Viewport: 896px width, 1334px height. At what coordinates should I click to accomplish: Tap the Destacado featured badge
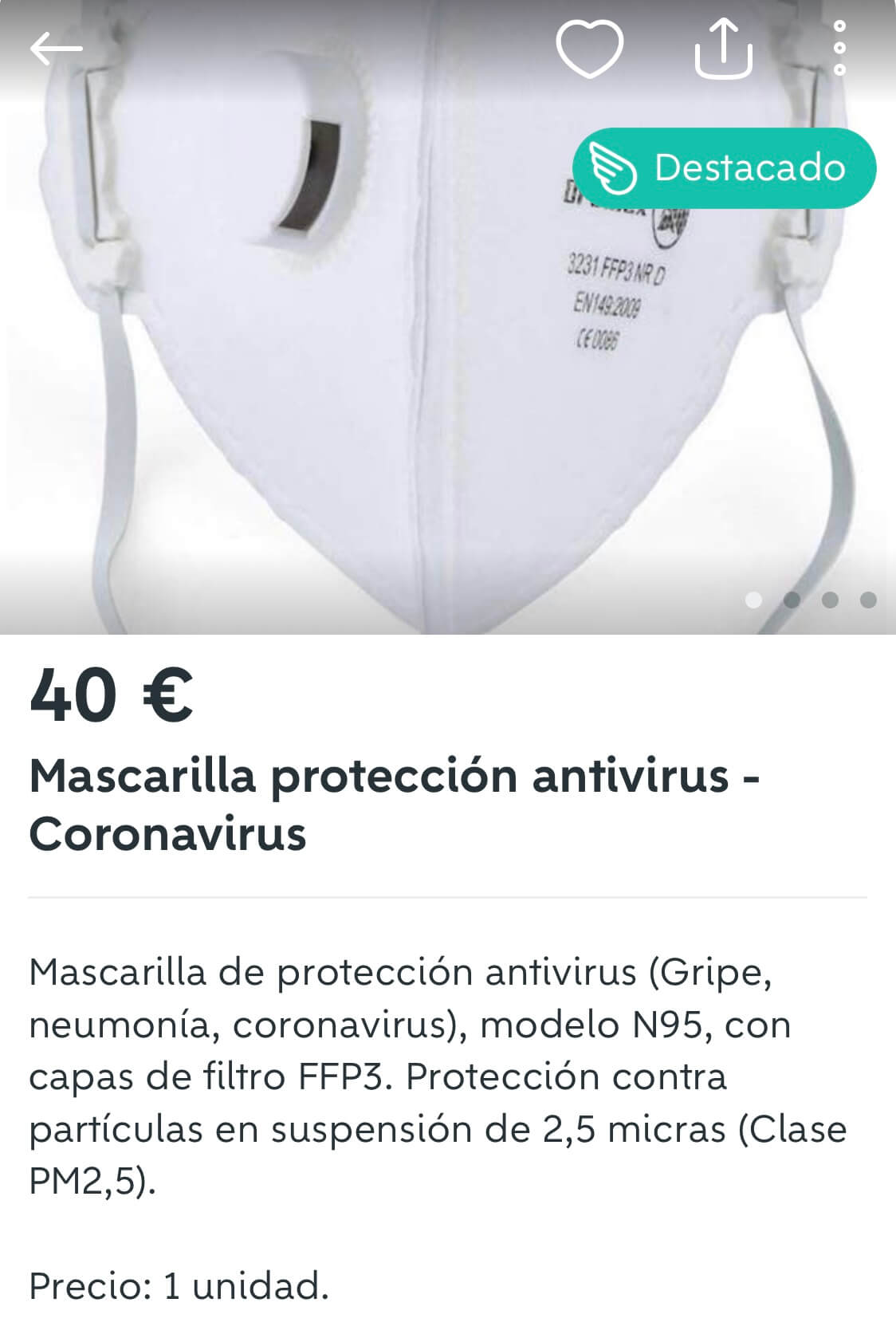point(724,168)
